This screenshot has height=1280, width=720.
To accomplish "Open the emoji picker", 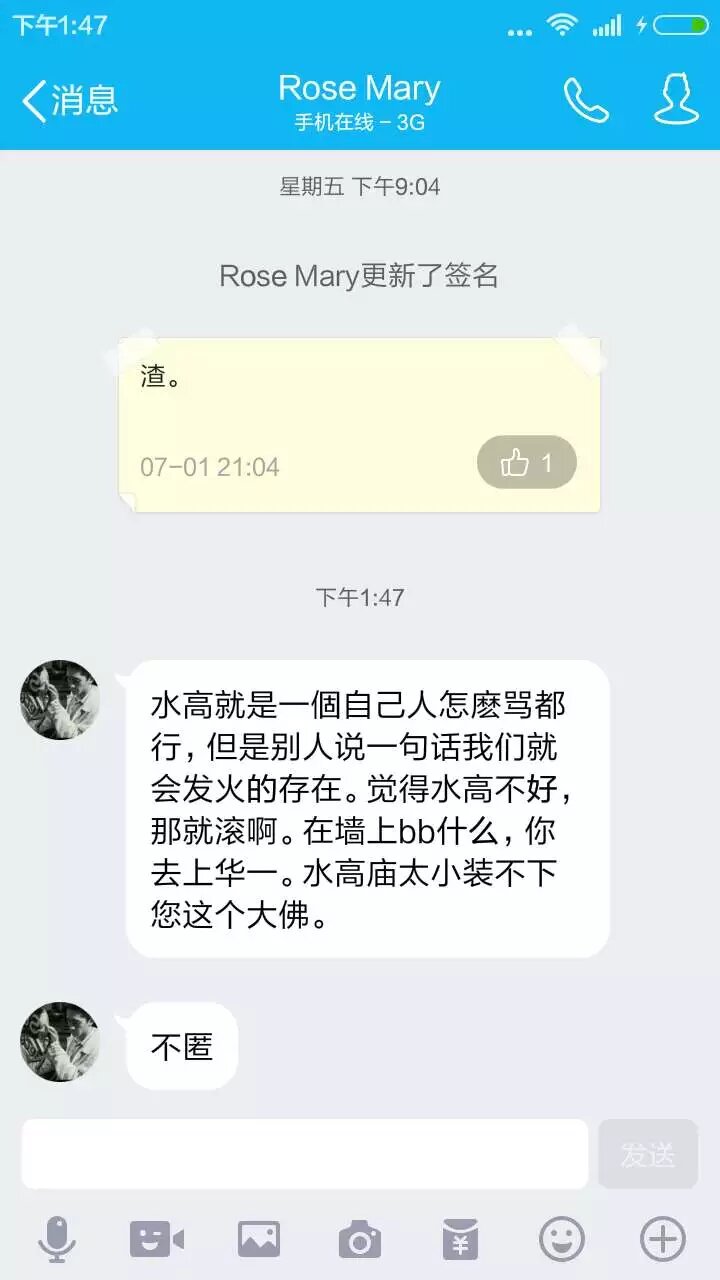I will [x=562, y=1240].
